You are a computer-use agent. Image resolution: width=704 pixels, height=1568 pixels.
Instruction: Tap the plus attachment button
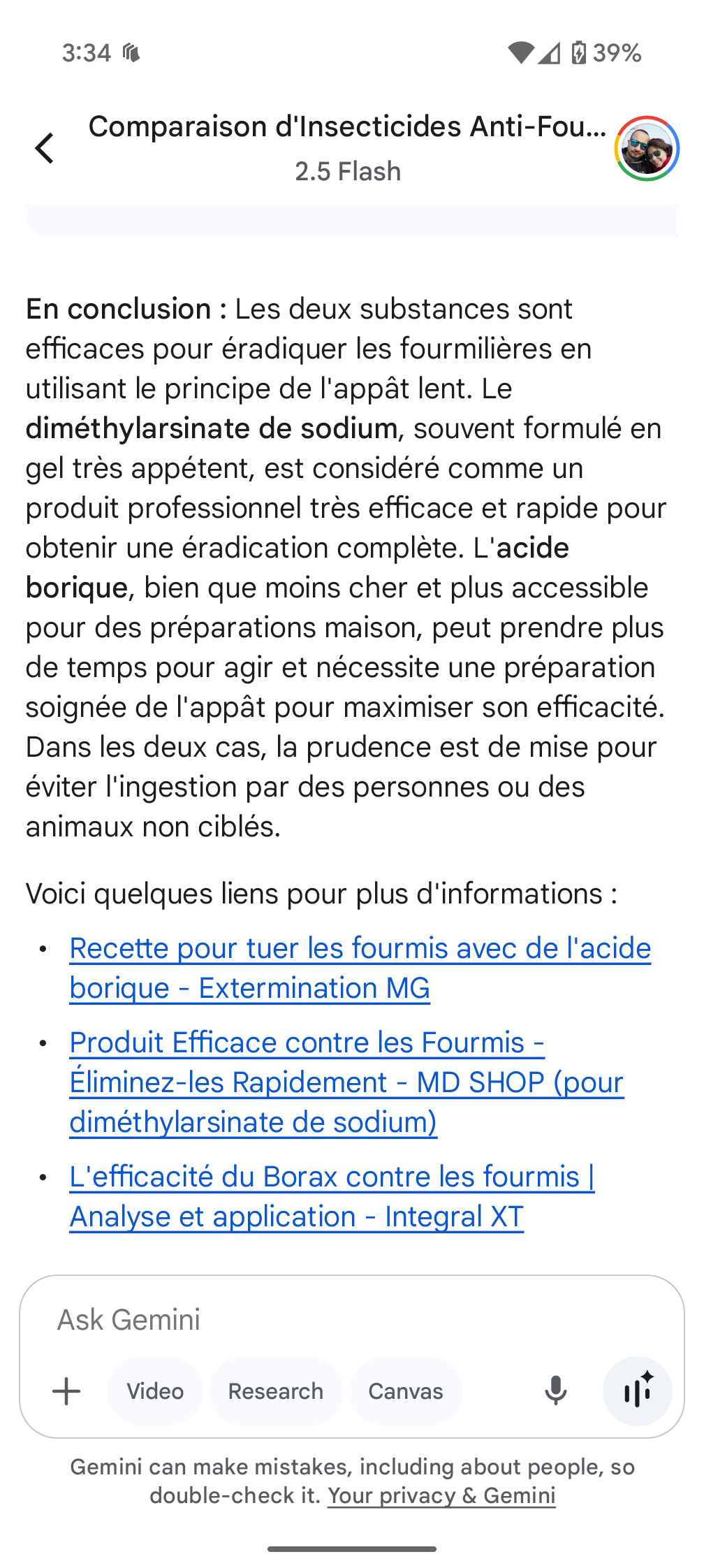click(66, 1391)
